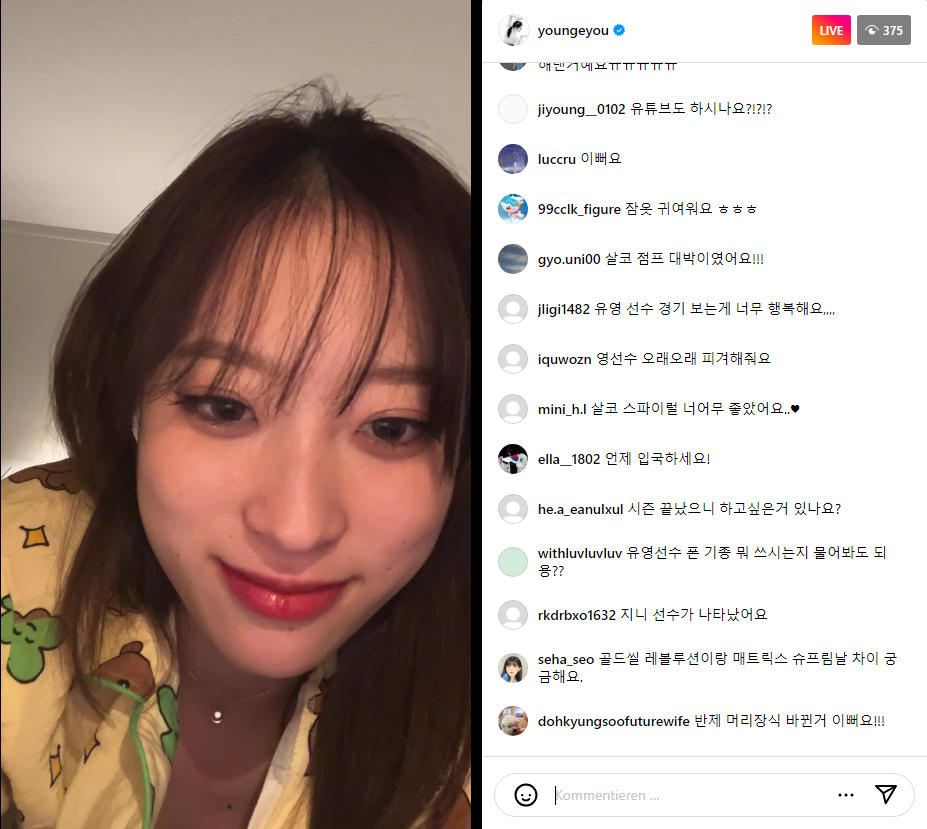Open the emoji picker in the comment box
927x829 pixels.
[x=526, y=795]
